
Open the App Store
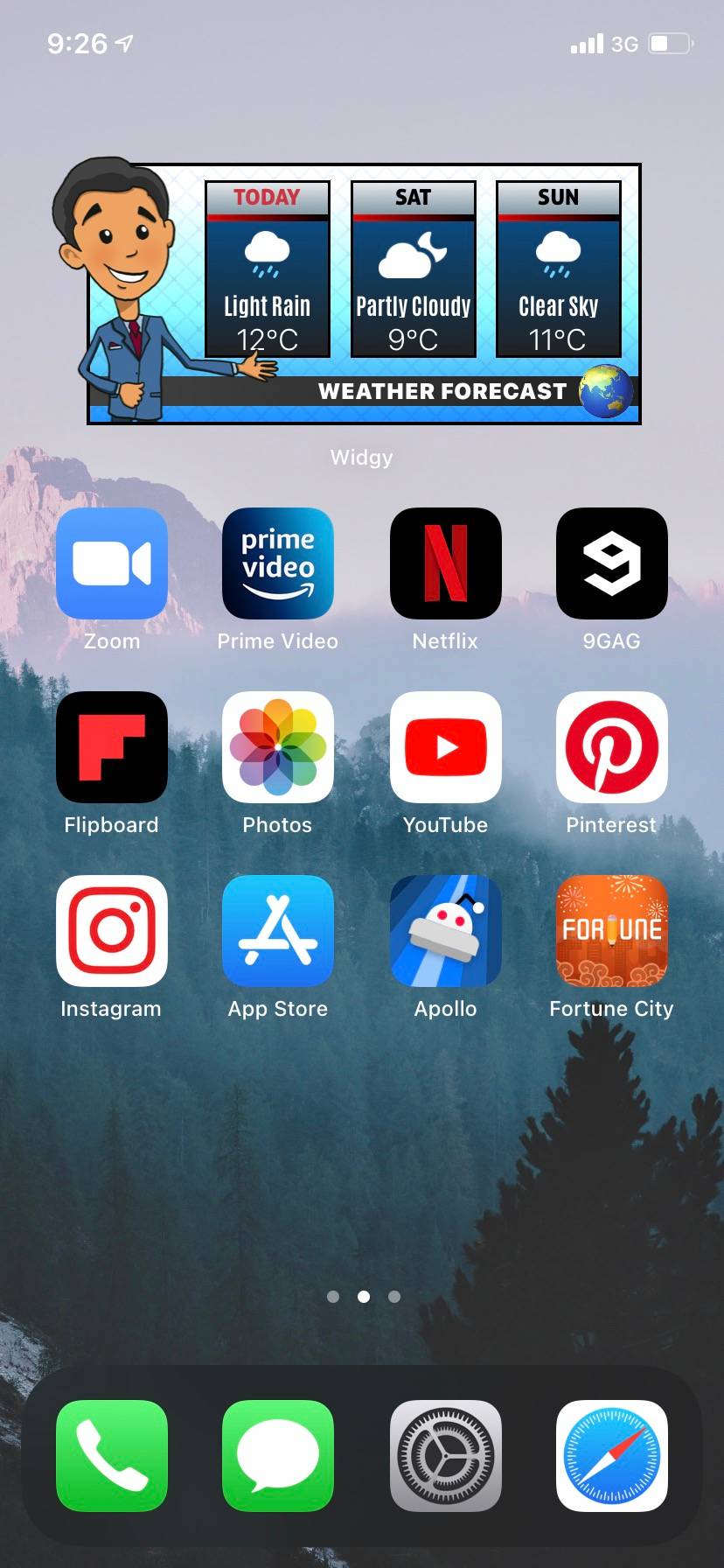pos(278,931)
